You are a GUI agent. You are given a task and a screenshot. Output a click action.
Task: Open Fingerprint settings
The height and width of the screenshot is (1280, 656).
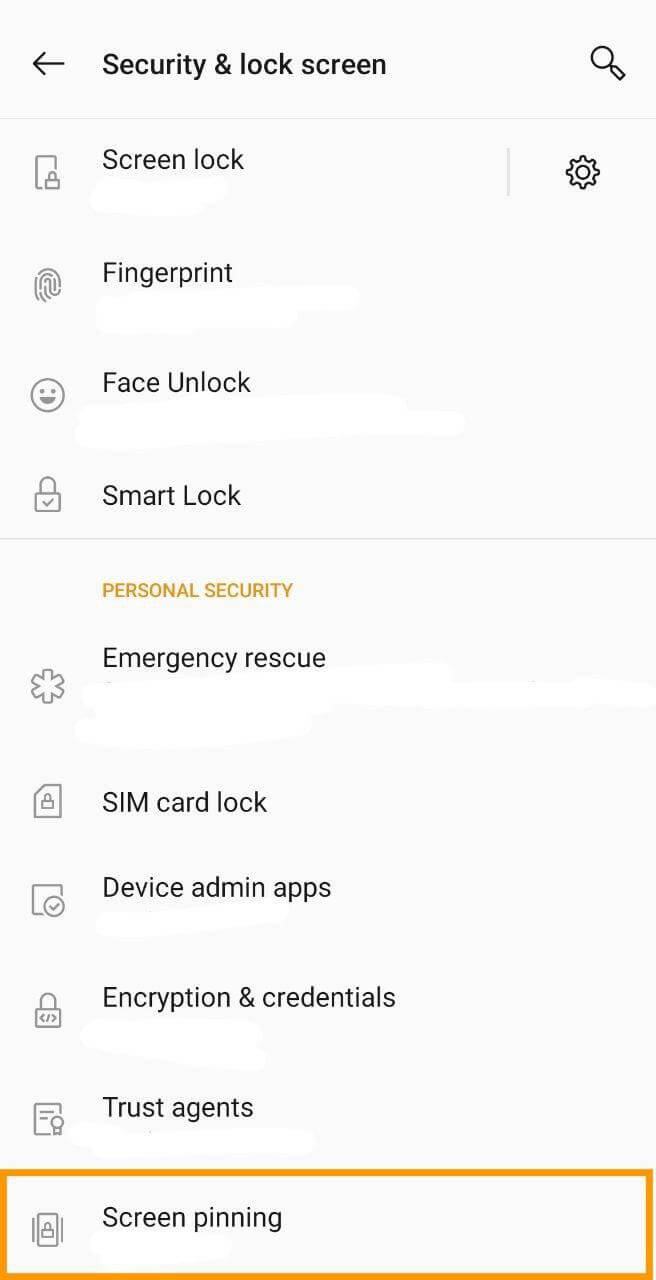(x=328, y=285)
